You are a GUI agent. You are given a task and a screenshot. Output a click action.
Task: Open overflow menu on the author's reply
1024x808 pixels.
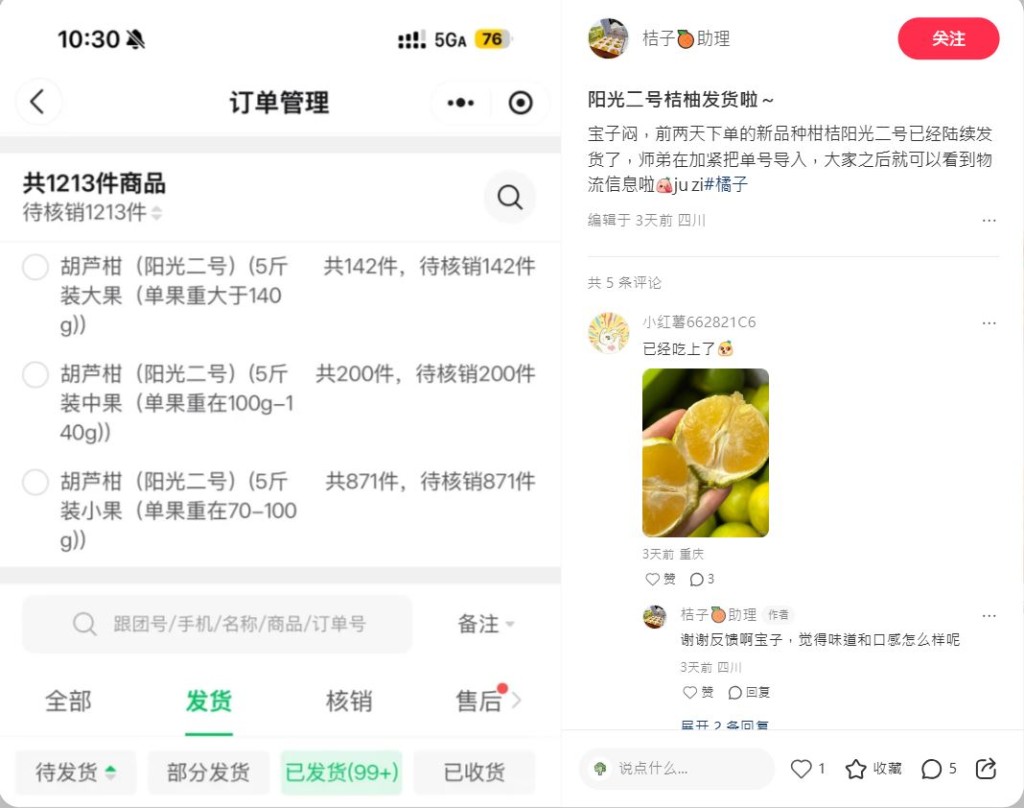(x=988, y=616)
